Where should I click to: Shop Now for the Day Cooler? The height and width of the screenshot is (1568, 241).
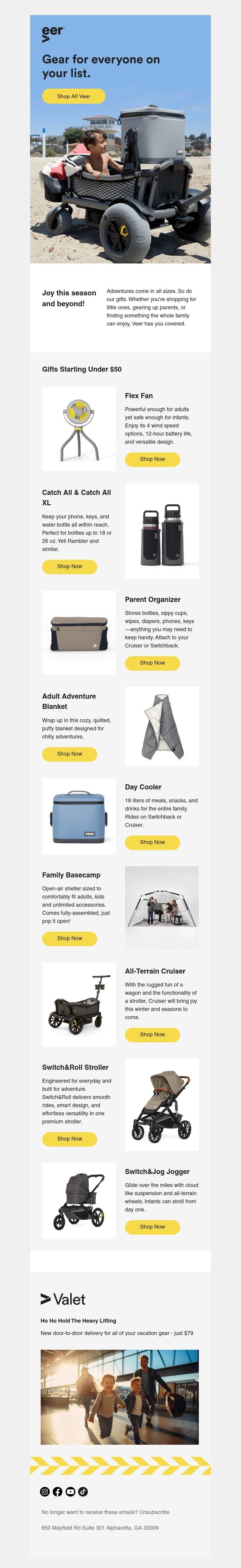152,842
